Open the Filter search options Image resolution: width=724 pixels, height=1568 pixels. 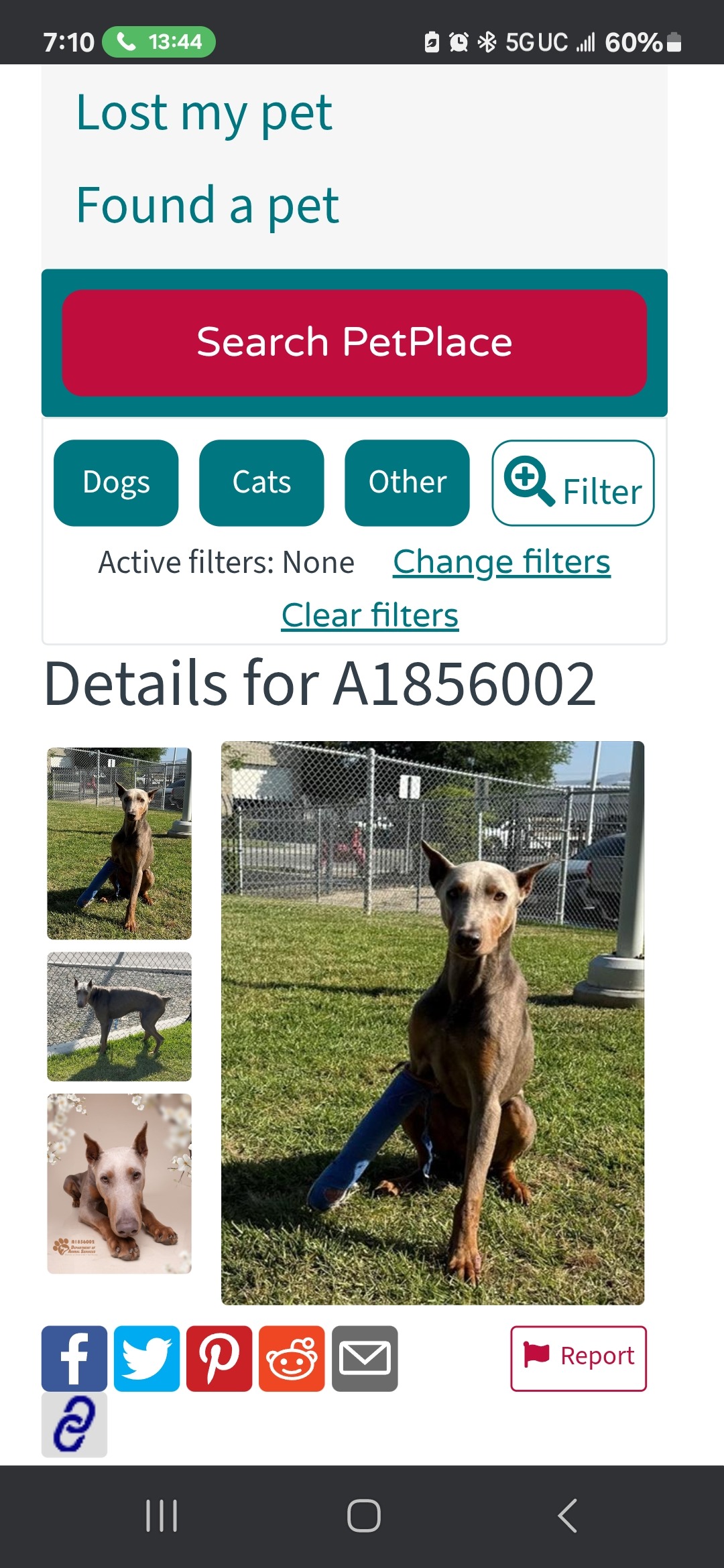point(572,482)
